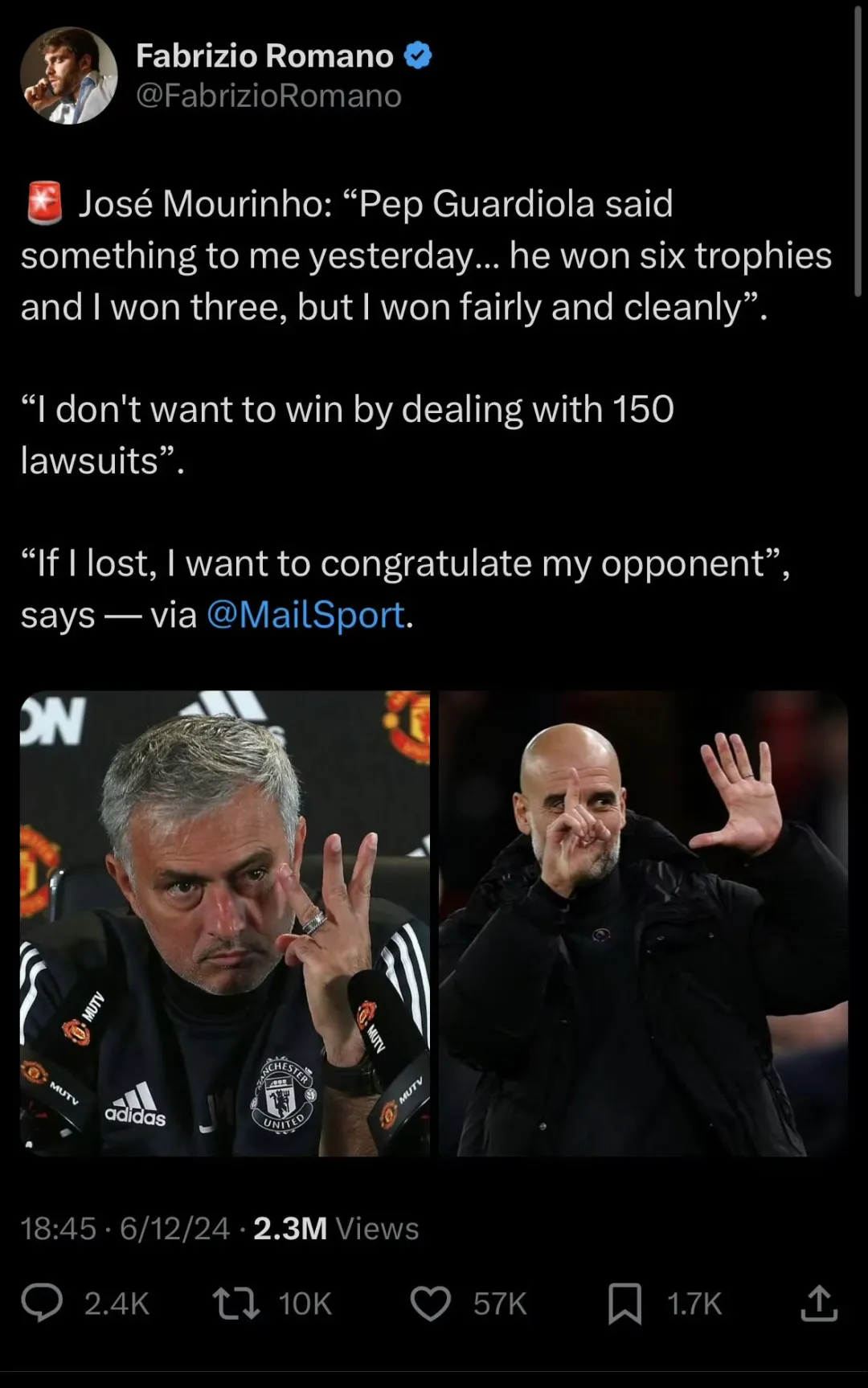Share this post
Screen dimensions: 868x1388
pyautogui.click(x=818, y=1303)
